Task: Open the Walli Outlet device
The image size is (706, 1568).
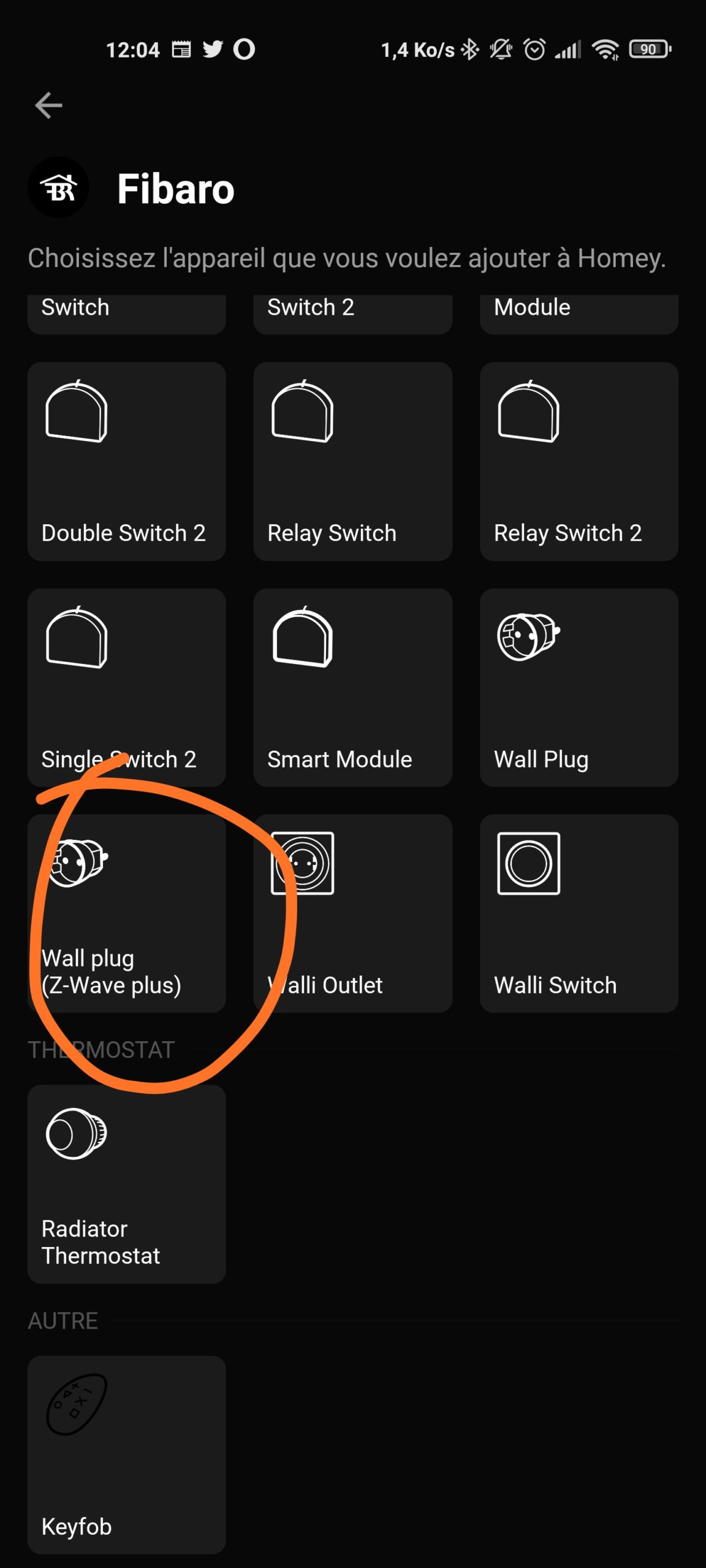Action: pos(352,913)
